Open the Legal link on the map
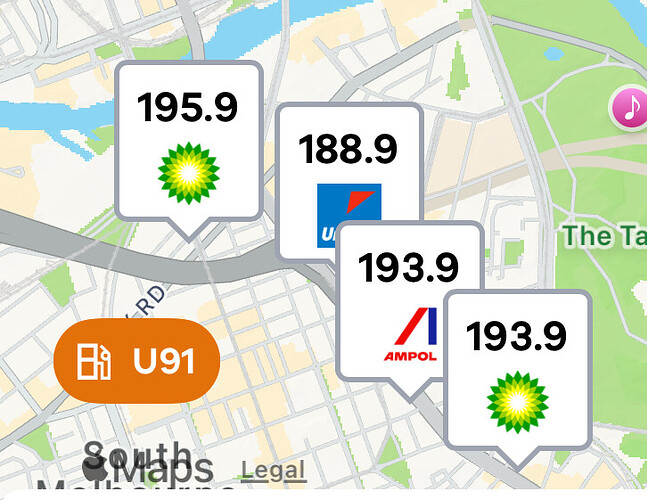This screenshot has height=500, width=647. tap(273, 470)
